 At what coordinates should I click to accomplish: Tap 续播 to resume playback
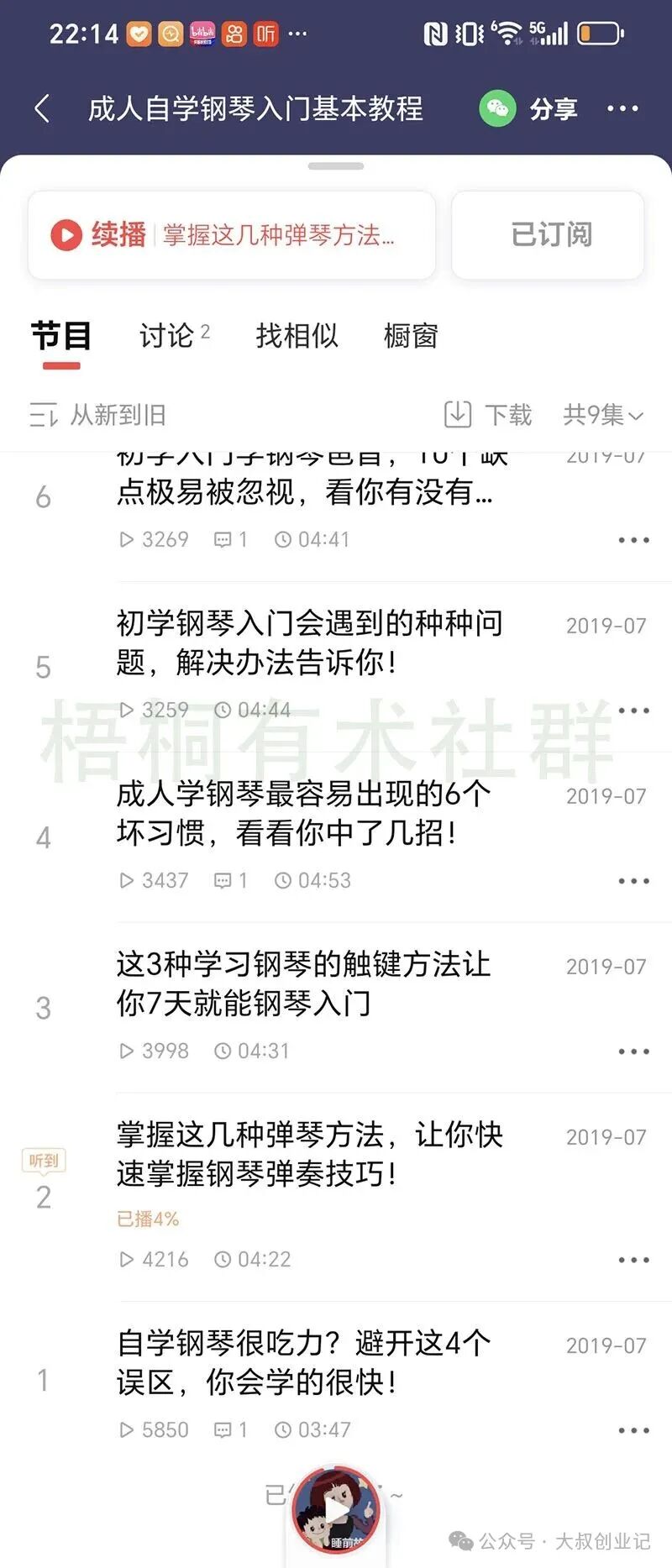tap(118, 235)
